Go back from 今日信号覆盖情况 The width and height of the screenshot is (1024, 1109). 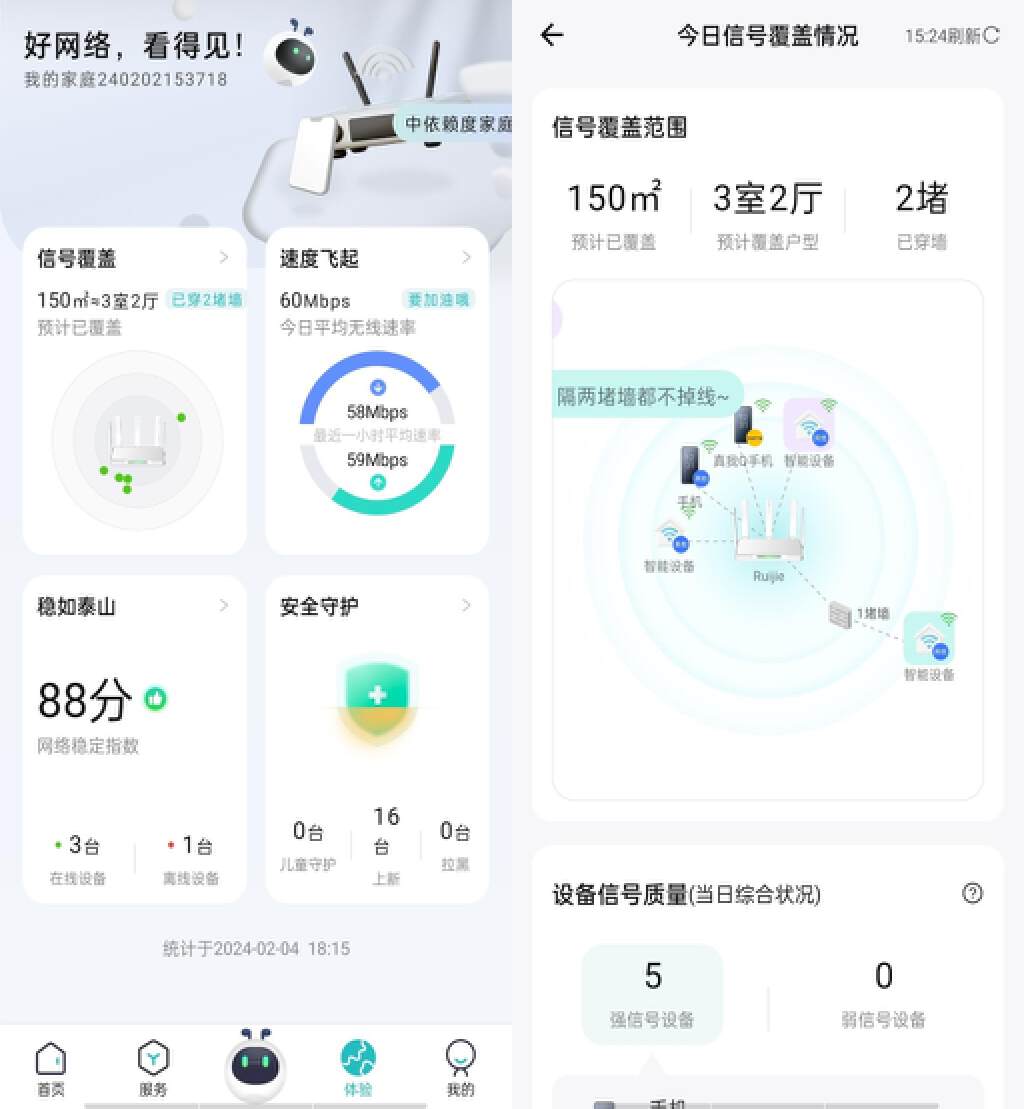[x=552, y=36]
